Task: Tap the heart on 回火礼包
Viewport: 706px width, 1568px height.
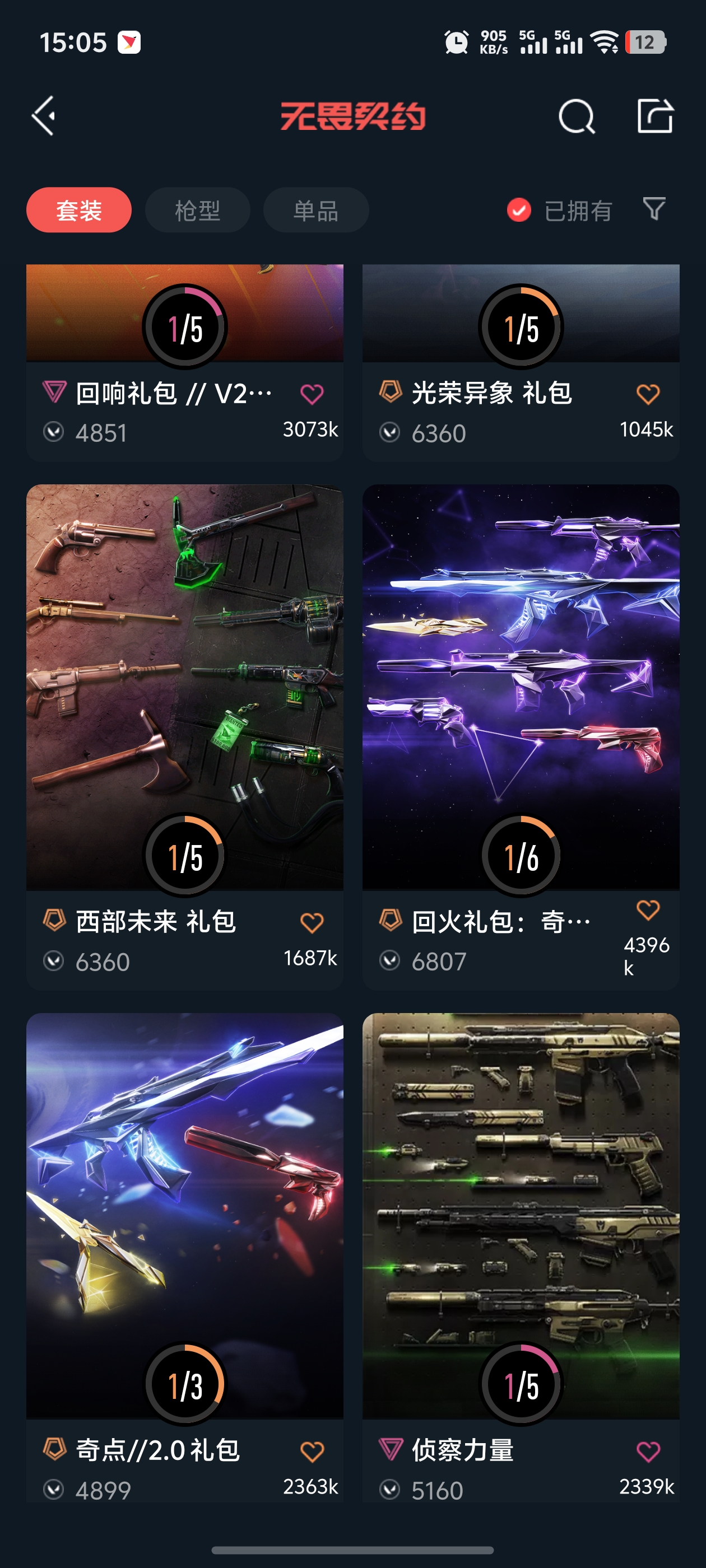Action: 648,910
